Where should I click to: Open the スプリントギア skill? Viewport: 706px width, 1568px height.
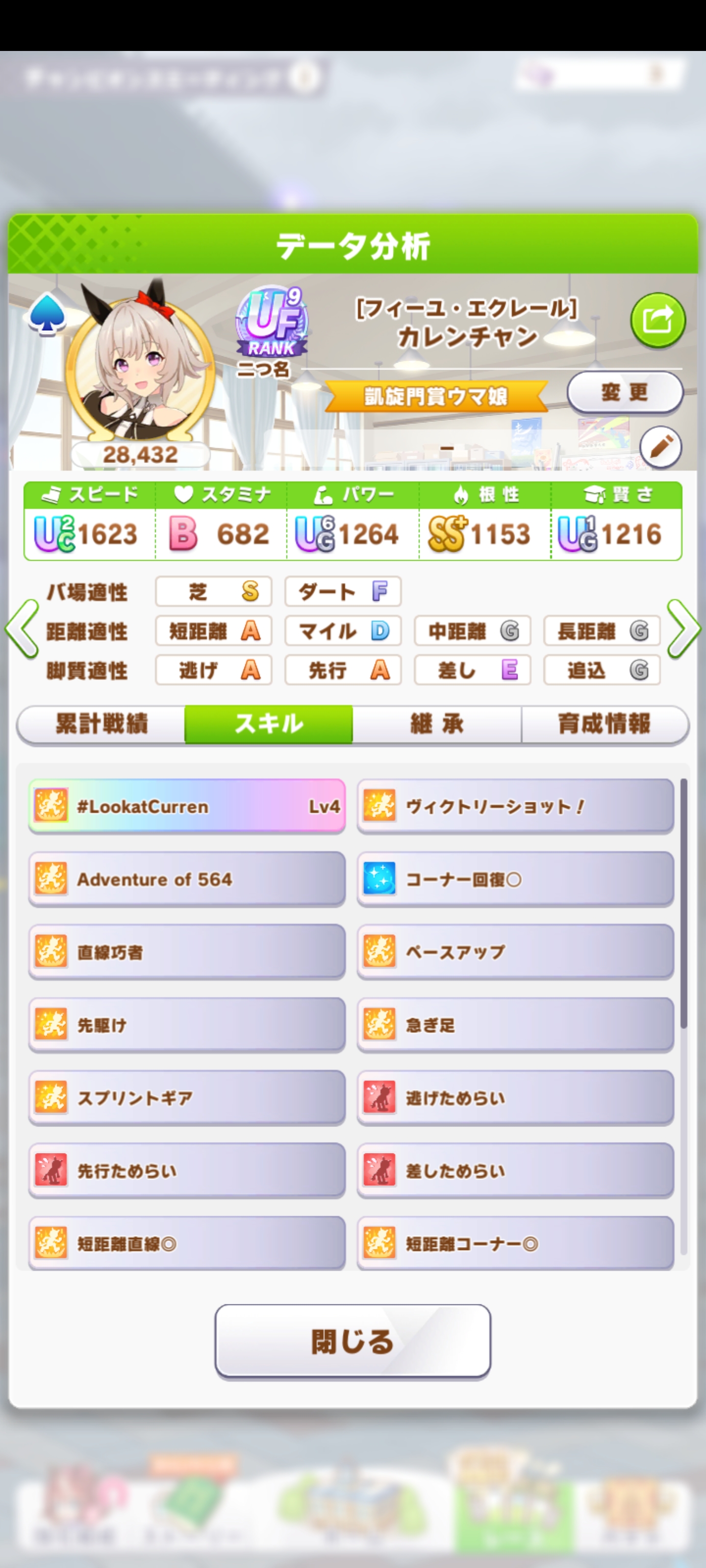[187, 1098]
